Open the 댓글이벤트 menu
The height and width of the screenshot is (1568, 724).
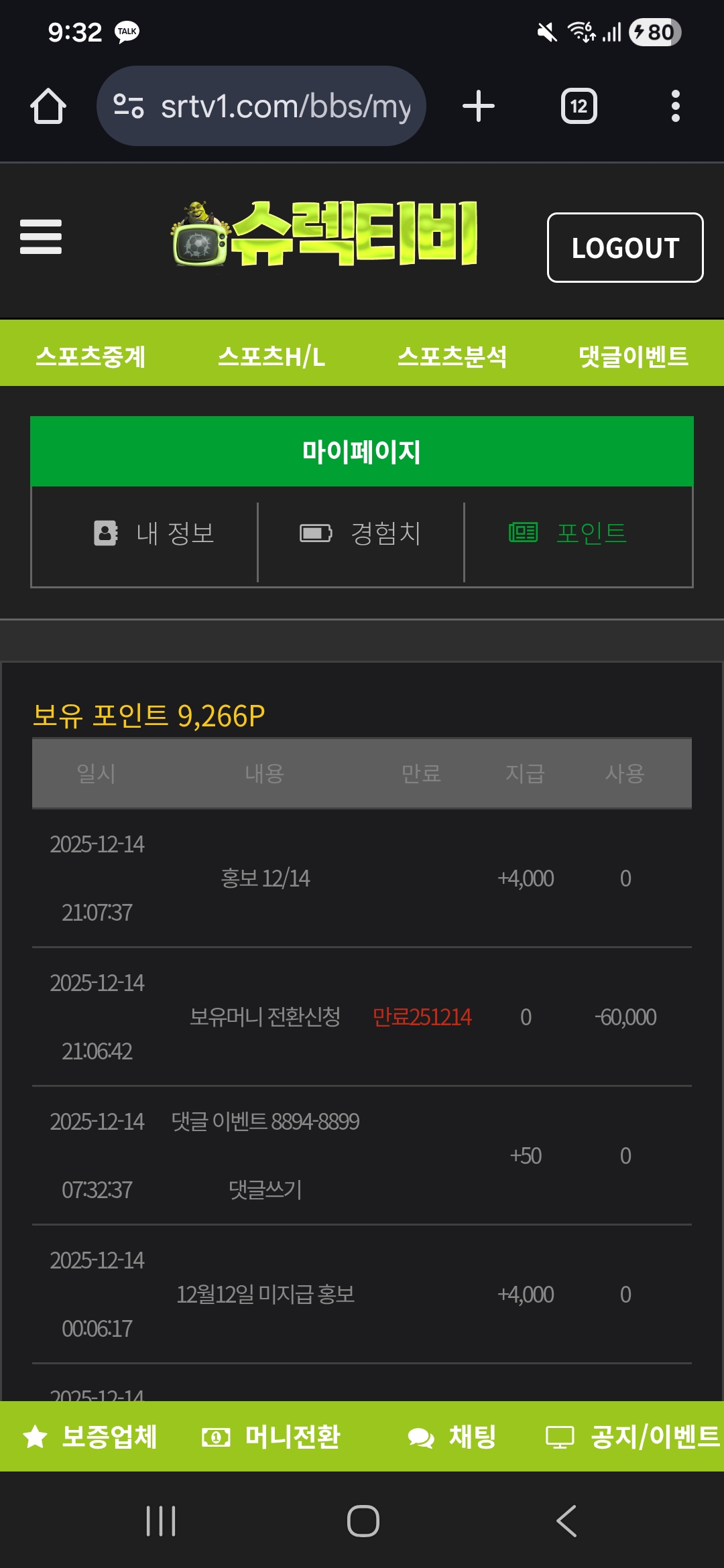pyautogui.click(x=633, y=356)
